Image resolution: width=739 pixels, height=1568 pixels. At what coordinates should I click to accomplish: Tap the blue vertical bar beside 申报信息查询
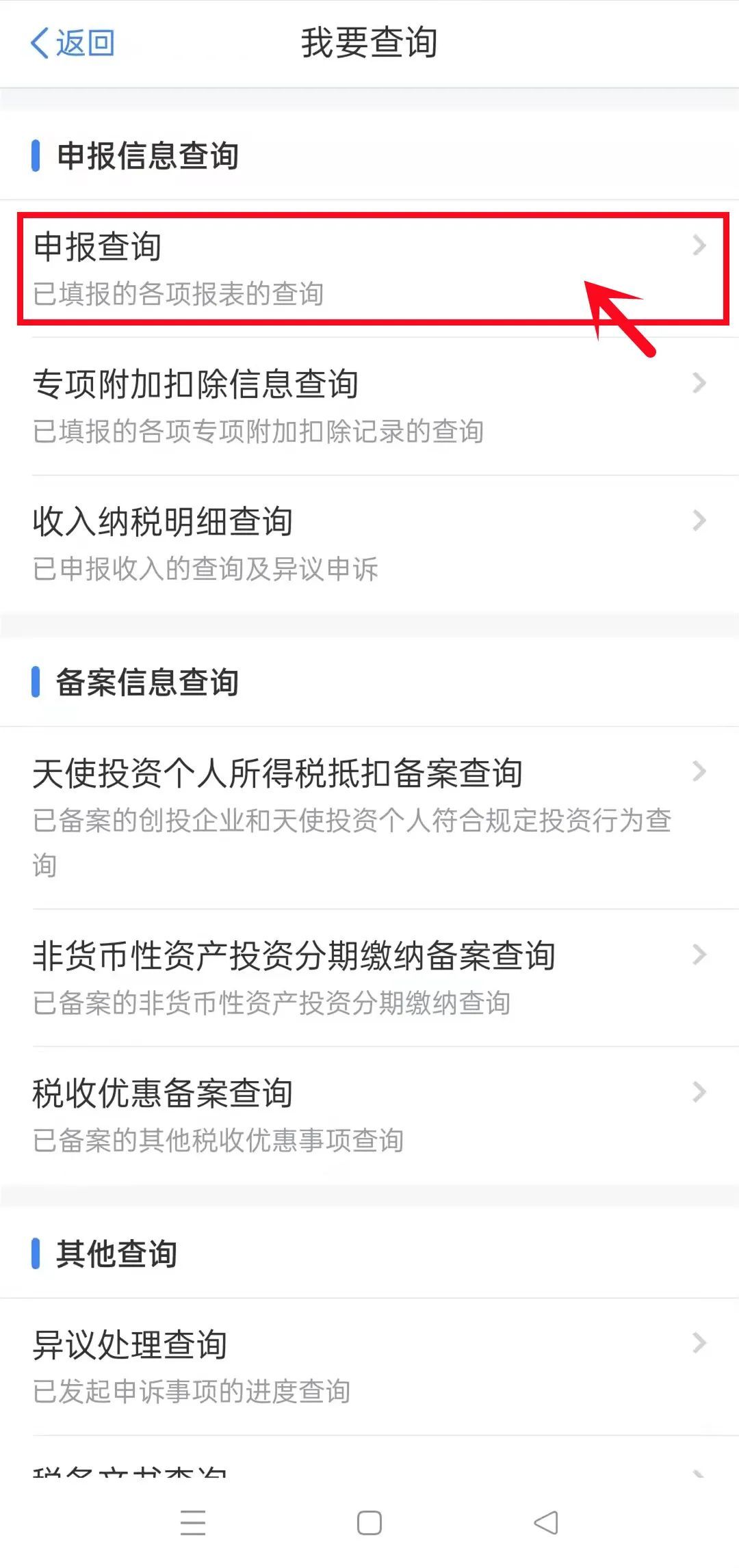point(34,156)
